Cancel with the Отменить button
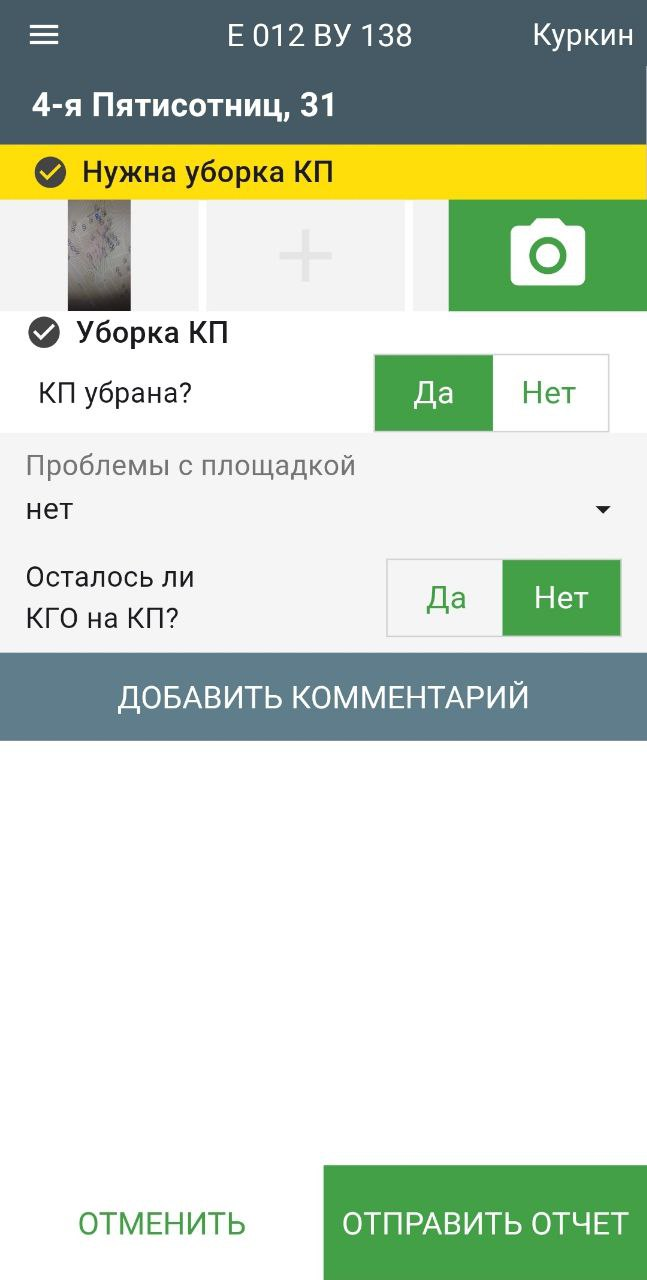This screenshot has width=647, height=1280. tap(162, 1223)
